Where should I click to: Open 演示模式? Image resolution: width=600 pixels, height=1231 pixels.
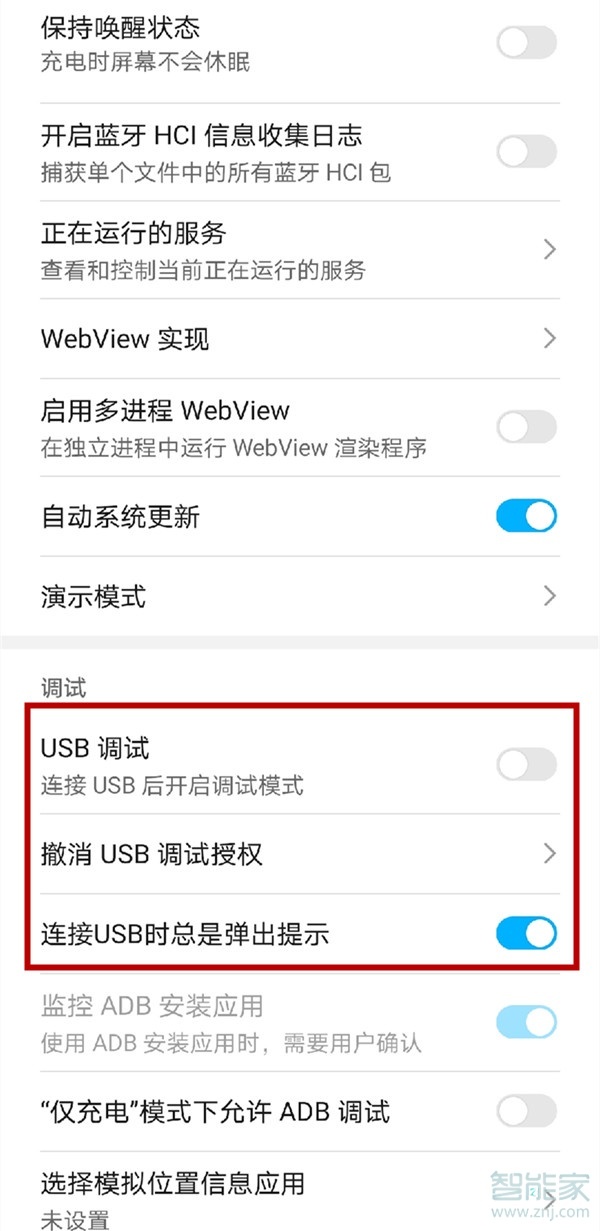[300, 597]
